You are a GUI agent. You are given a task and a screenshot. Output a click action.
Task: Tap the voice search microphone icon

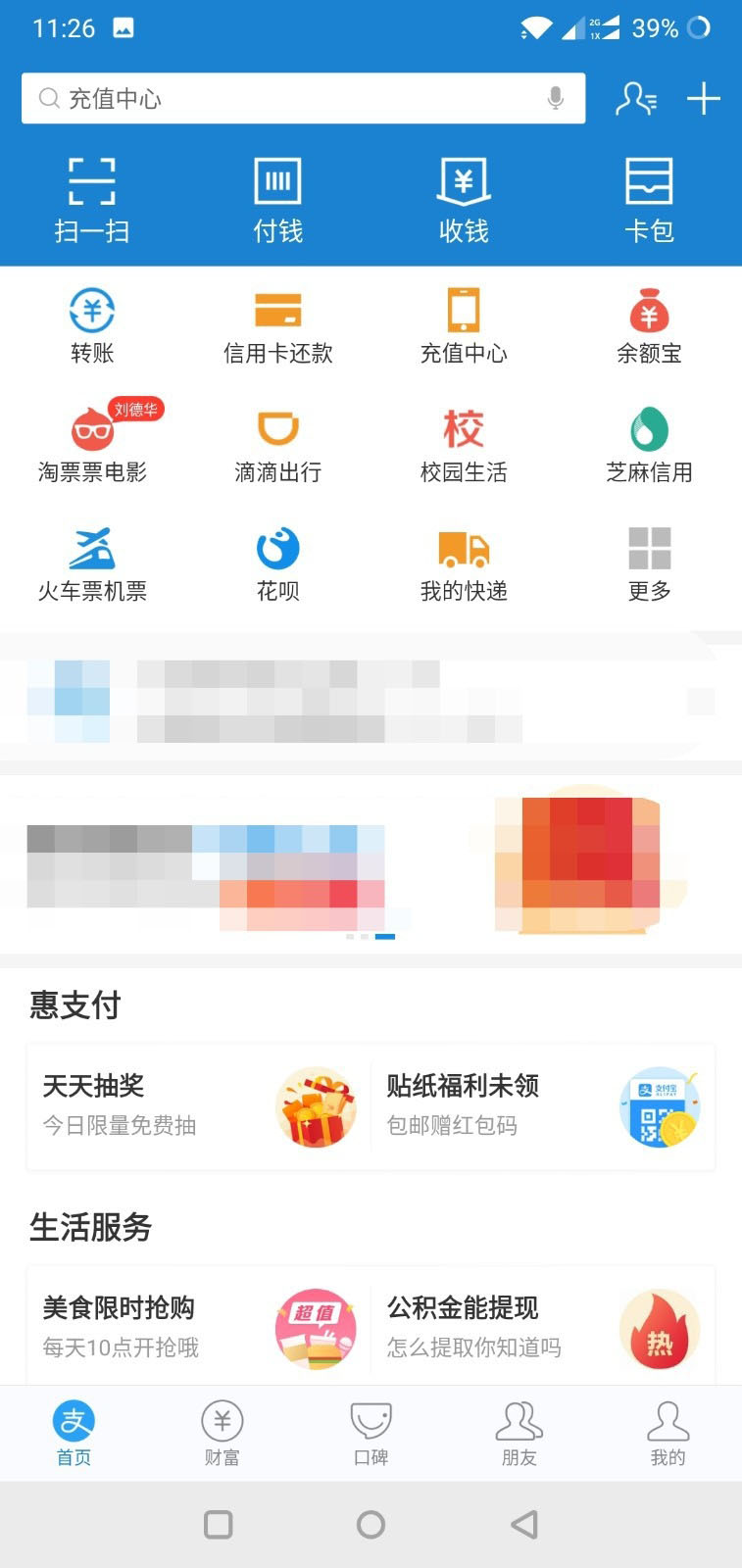[x=555, y=99]
